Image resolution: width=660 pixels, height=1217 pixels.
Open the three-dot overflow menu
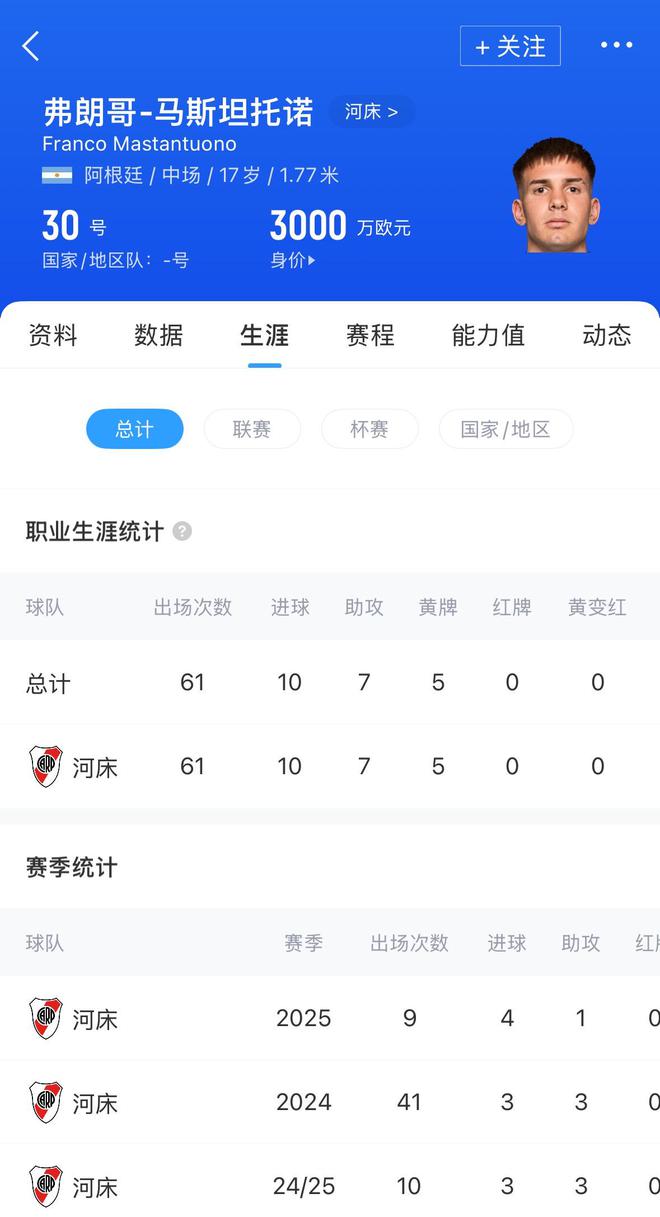[616, 46]
